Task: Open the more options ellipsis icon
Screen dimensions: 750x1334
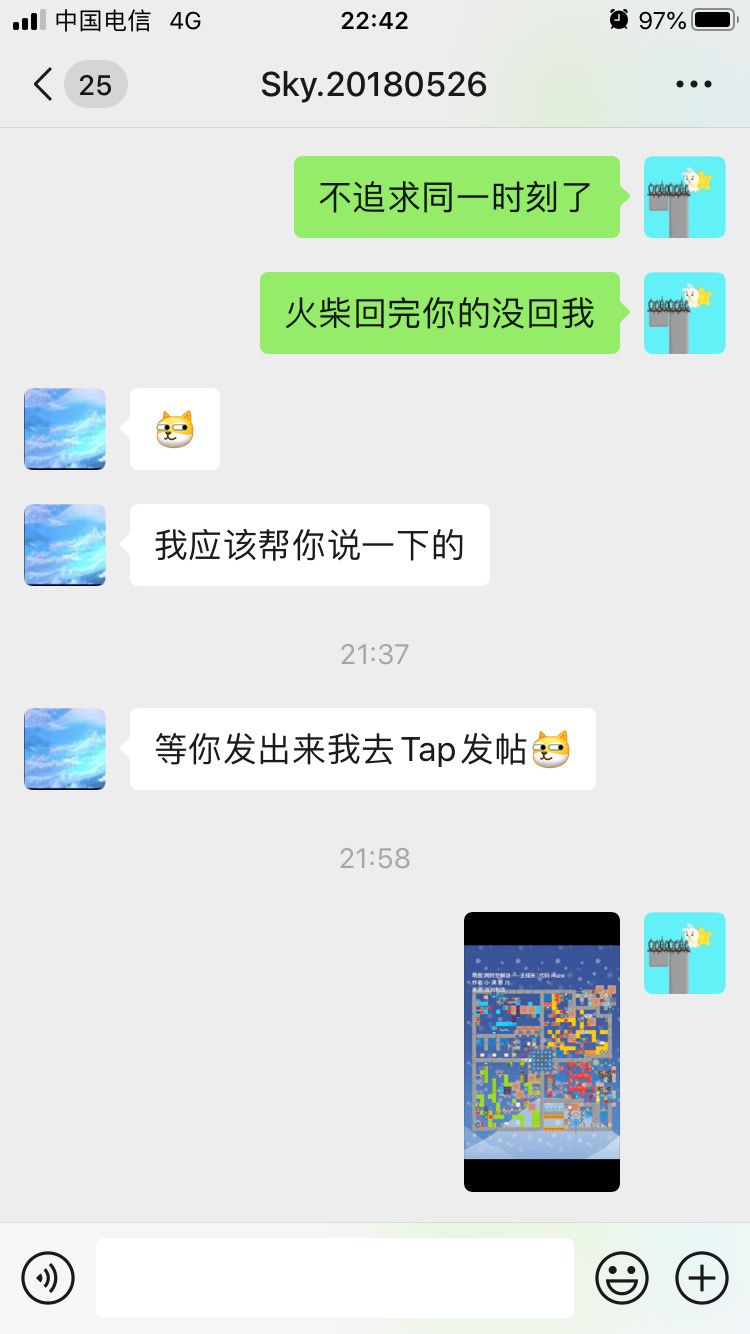Action: coord(693,84)
